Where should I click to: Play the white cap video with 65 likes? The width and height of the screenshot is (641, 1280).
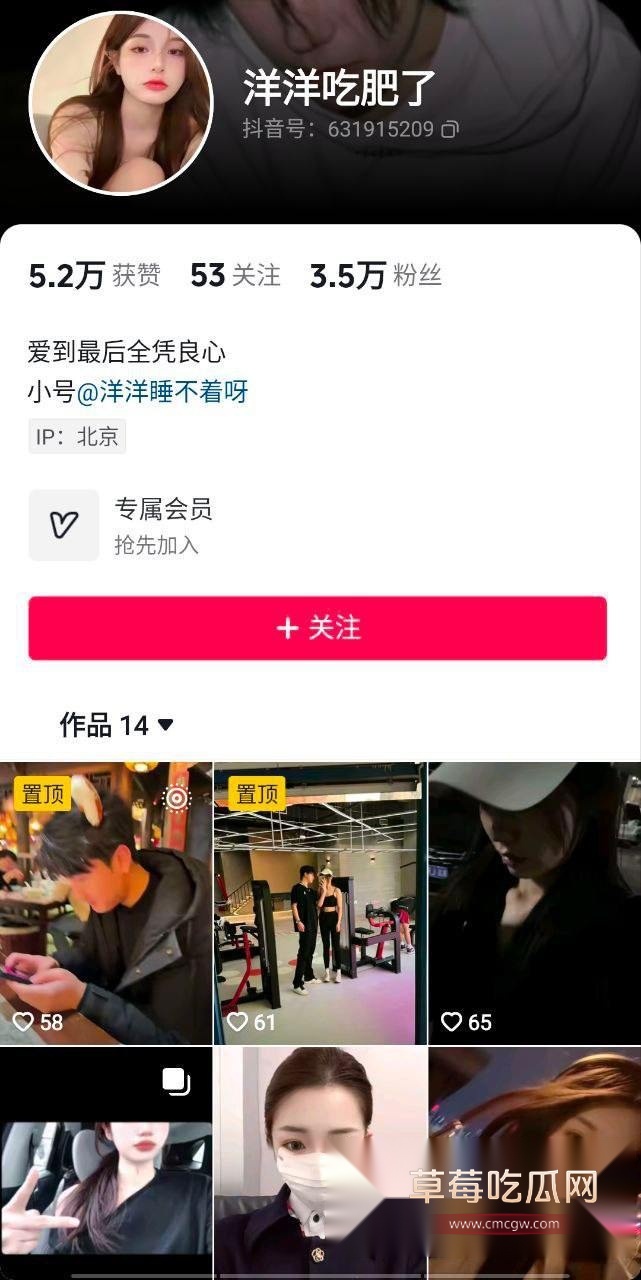tap(534, 903)
